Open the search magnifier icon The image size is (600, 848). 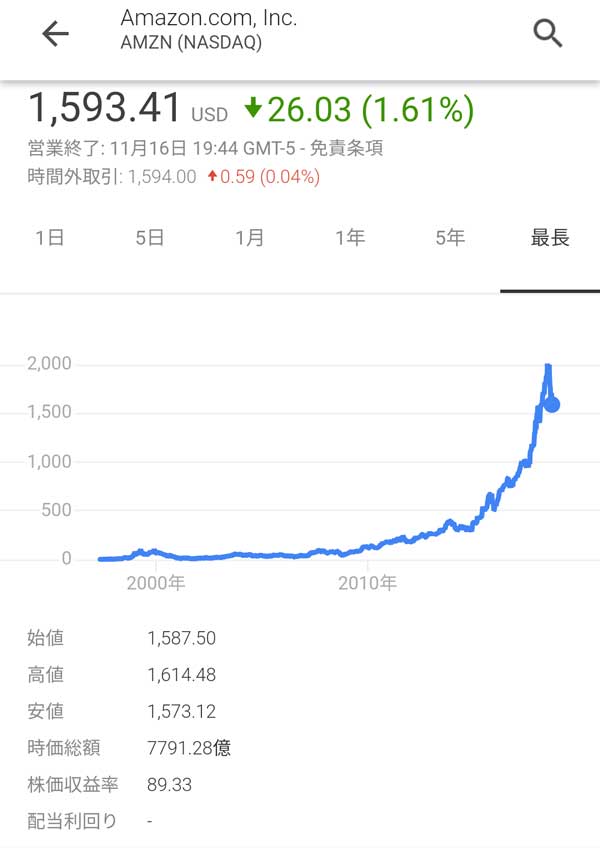coord(548,34)
